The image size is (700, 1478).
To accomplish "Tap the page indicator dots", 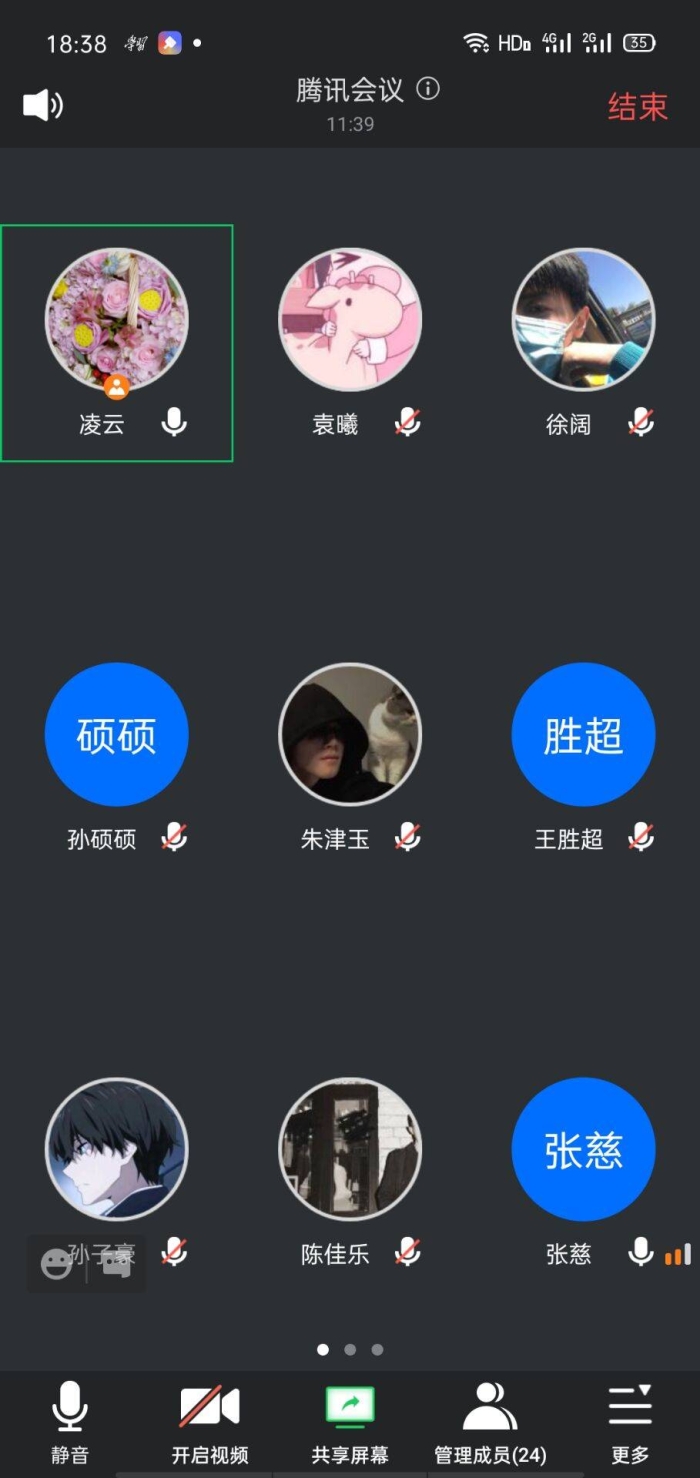I will click(350, 1349).
